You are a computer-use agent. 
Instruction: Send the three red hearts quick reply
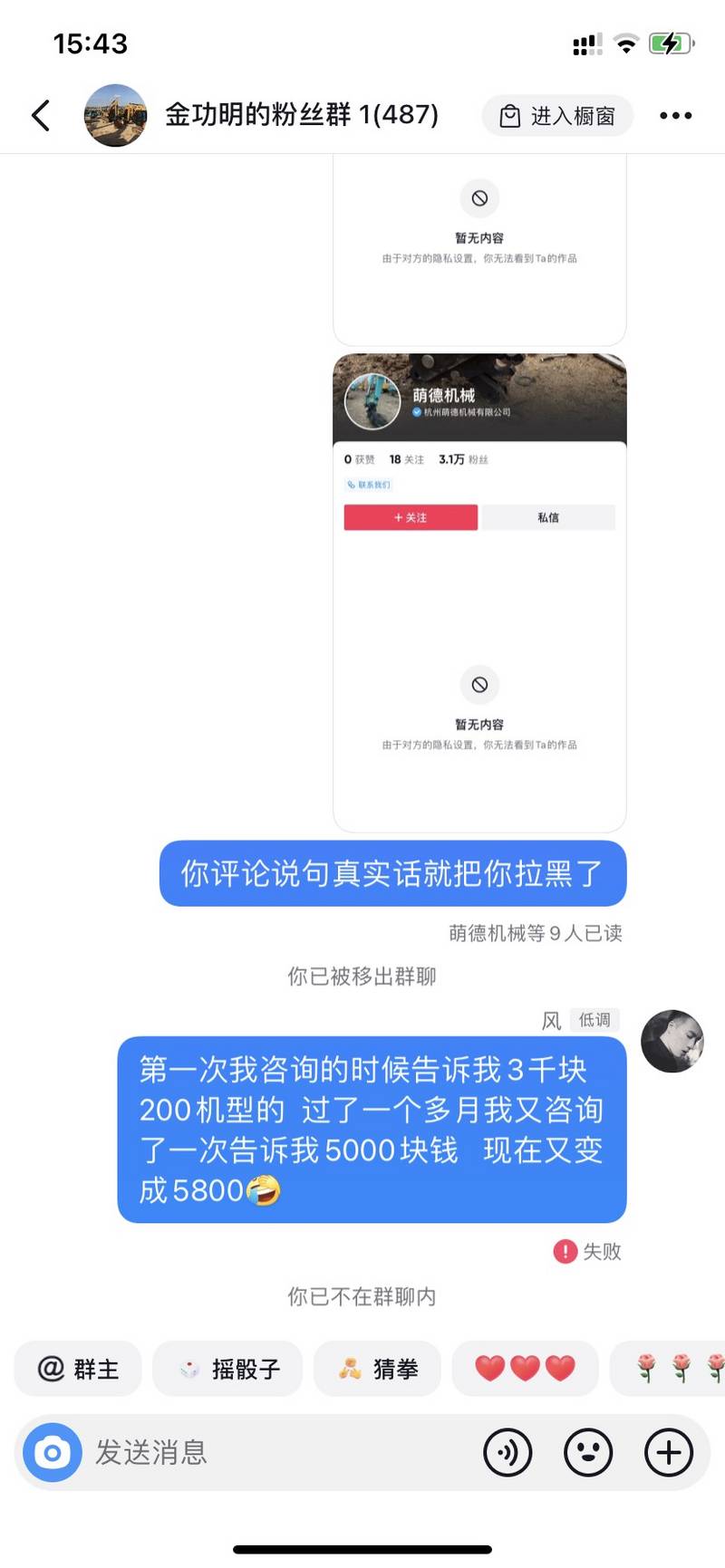coord(525,1368)
